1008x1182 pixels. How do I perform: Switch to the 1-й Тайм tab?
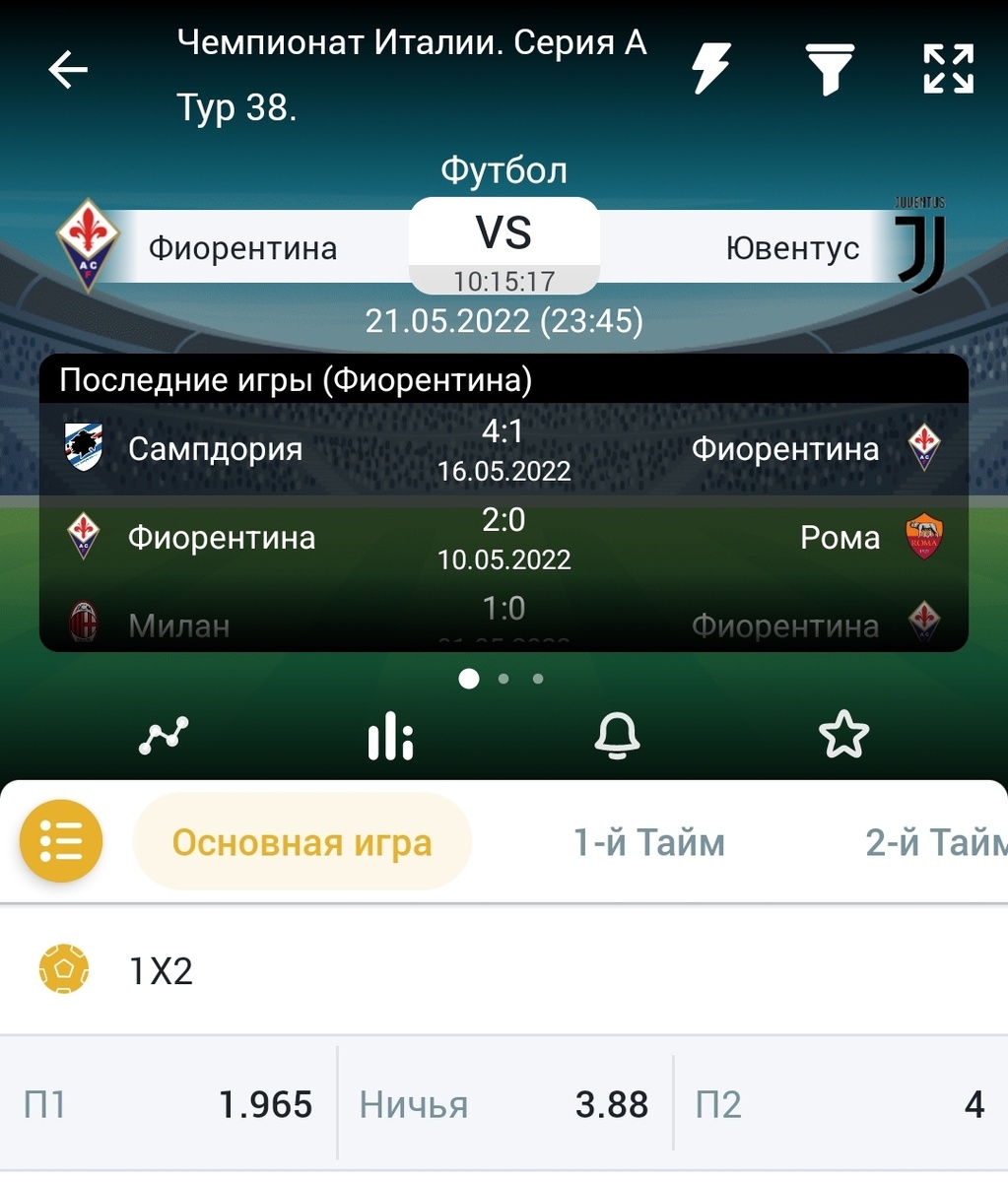click(648, 842)
